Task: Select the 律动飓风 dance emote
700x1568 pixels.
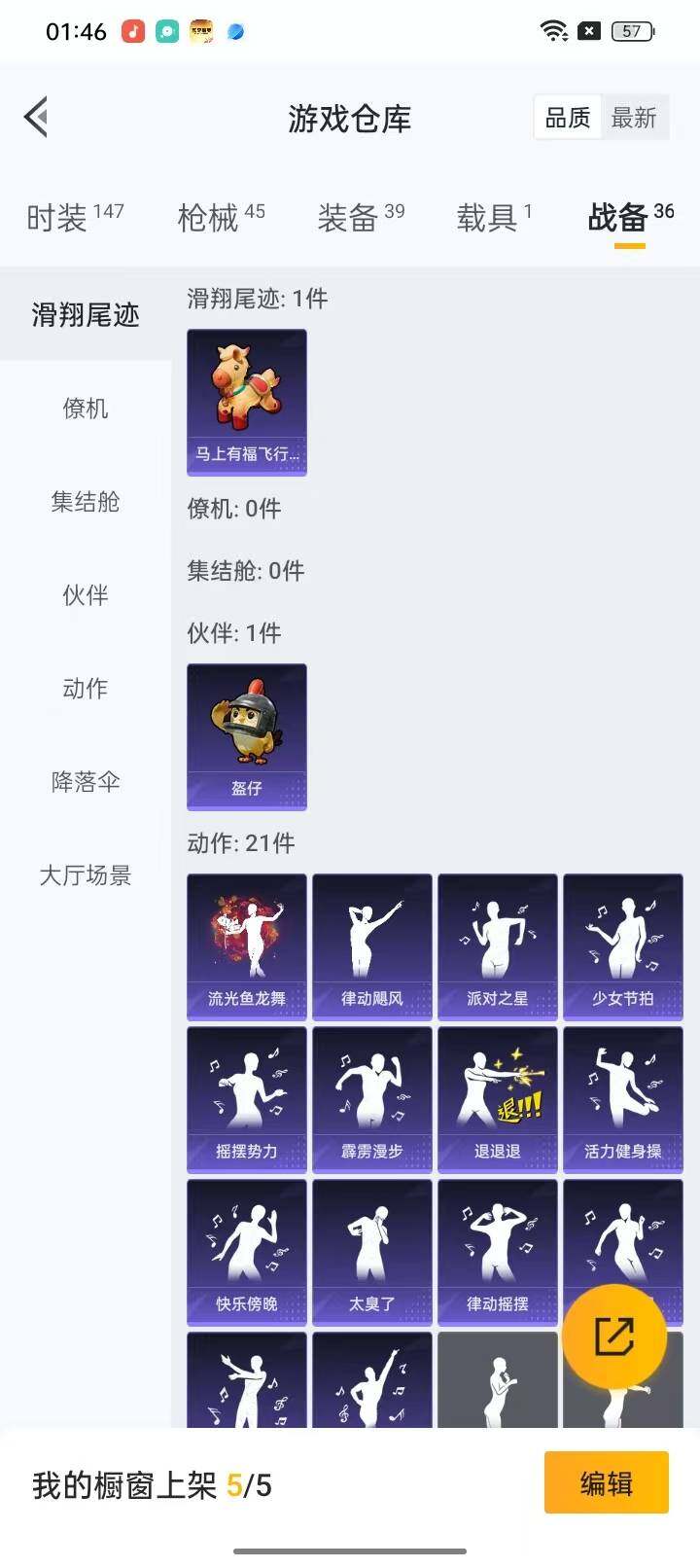Action: click(371, 945)
